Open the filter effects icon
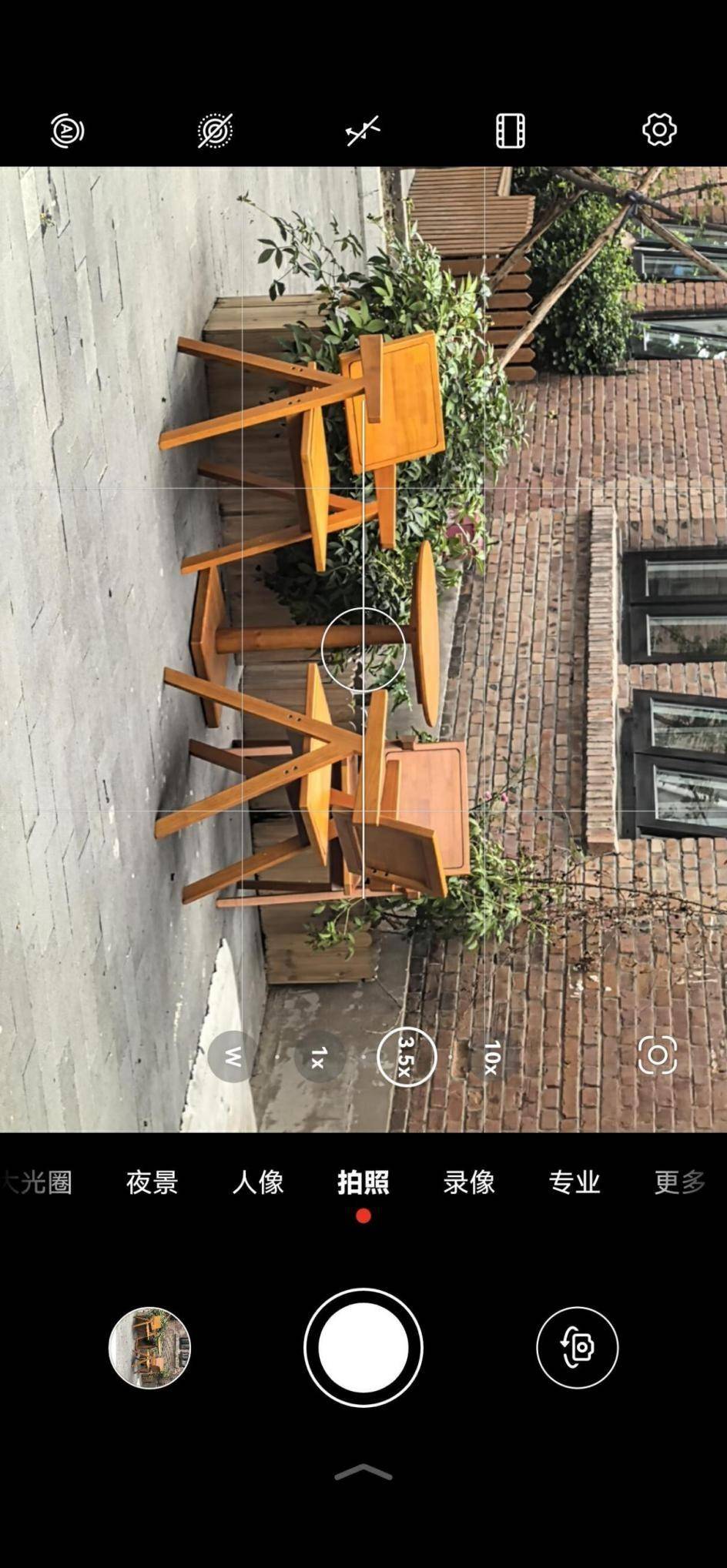727x1568 pixels. (511, 130)
